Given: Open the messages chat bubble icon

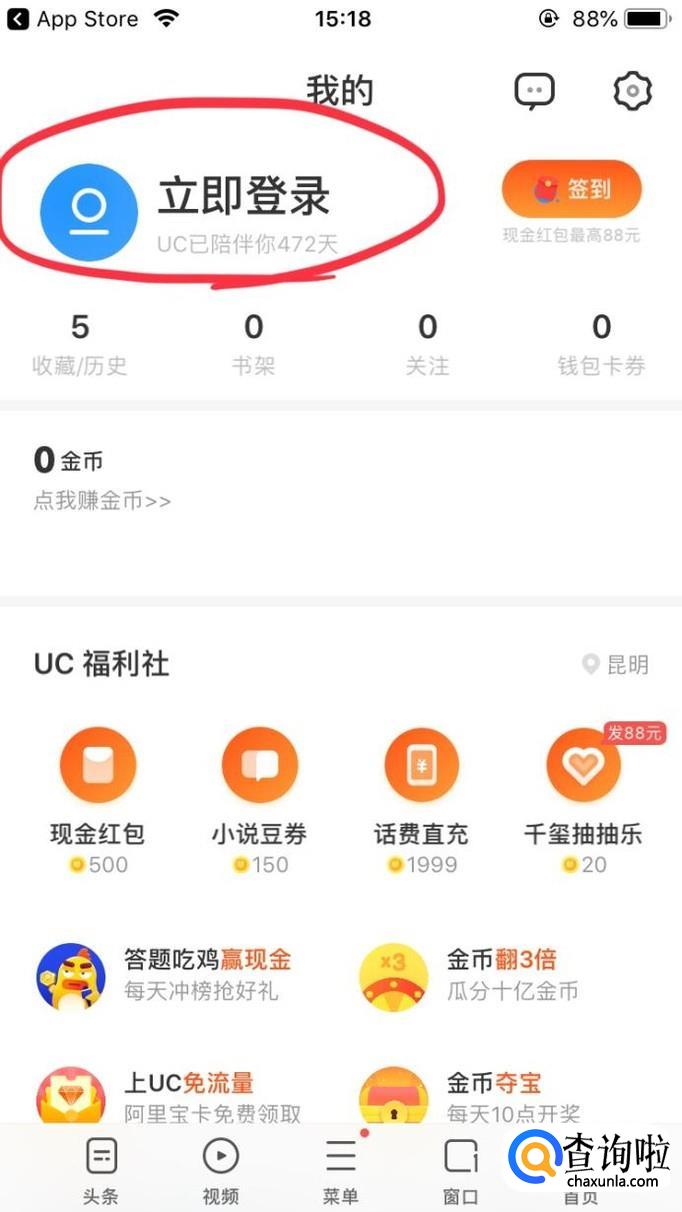Looking at the screenshot, I should click(x=534, y=91).
